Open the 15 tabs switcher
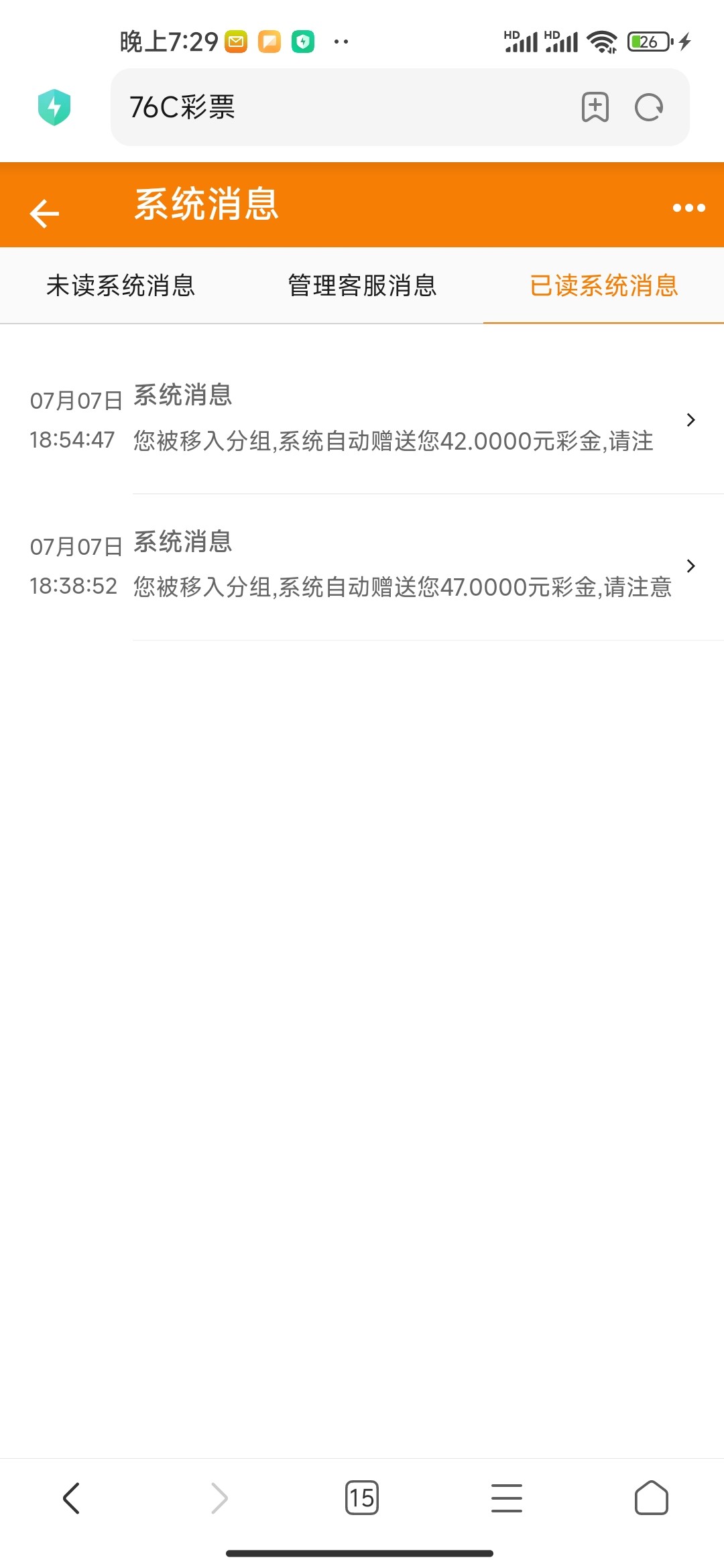The width and height of the screenshot is (724, 1568). [x=362, y=1498]
